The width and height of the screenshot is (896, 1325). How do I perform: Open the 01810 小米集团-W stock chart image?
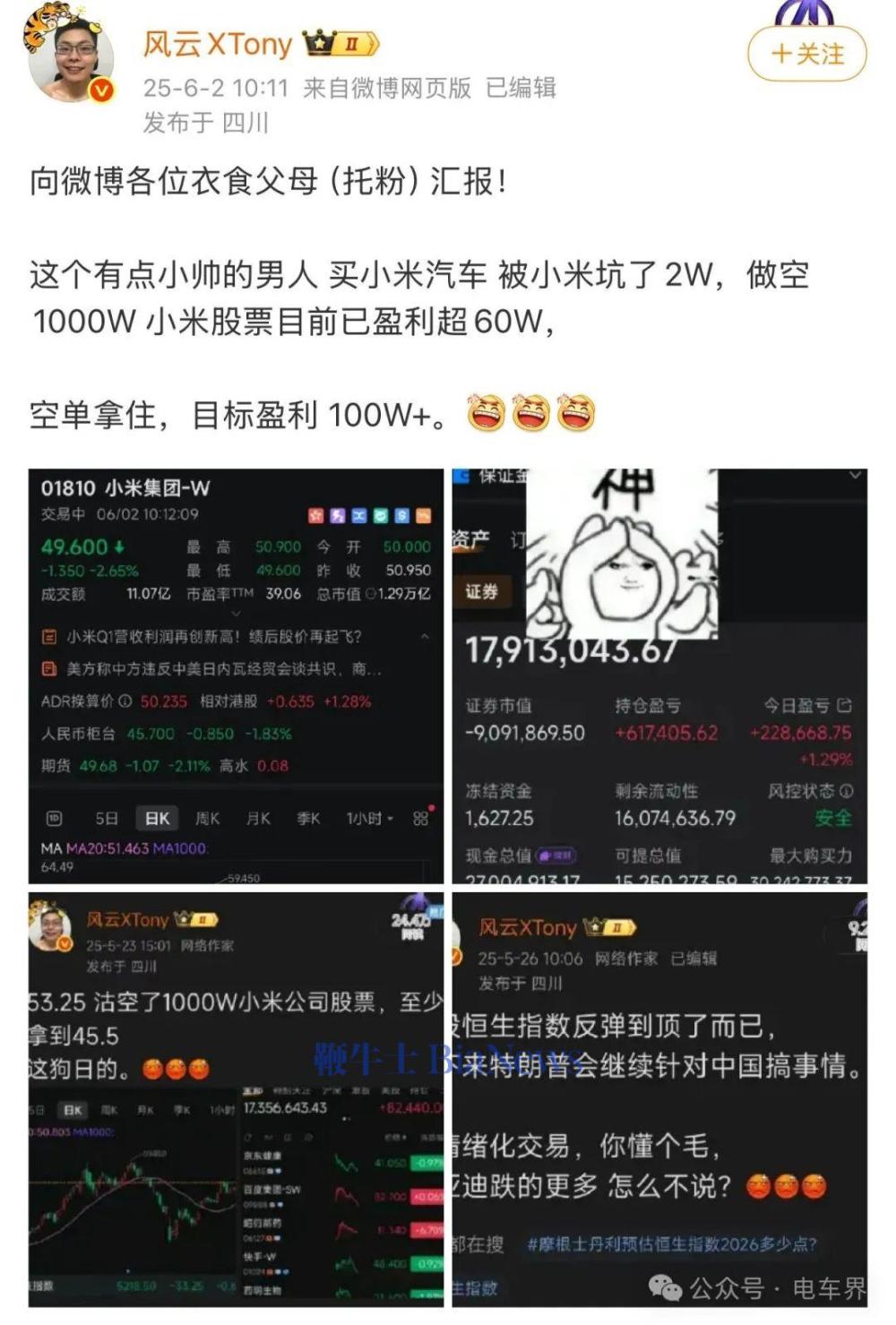(237, 675)
